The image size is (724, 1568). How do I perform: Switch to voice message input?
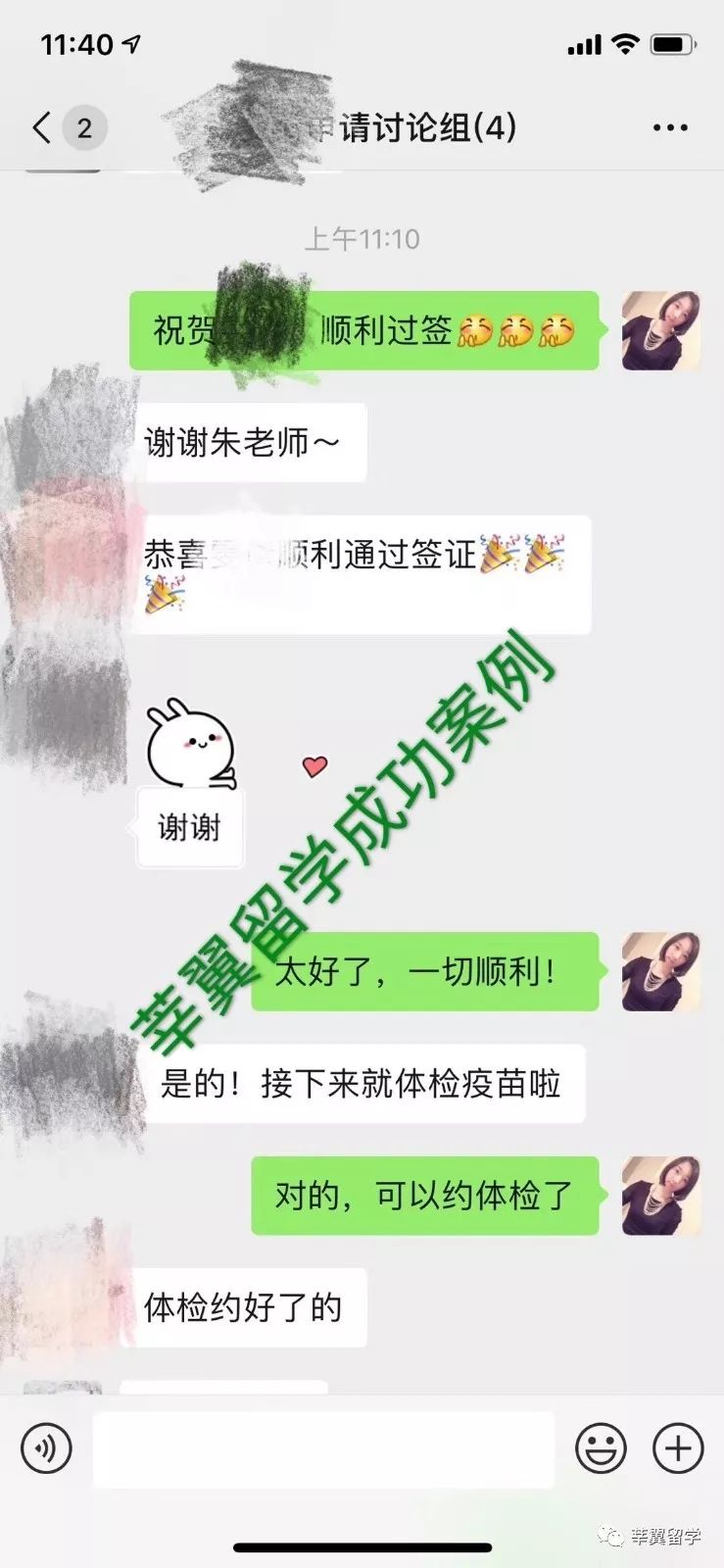point(46,1449)
